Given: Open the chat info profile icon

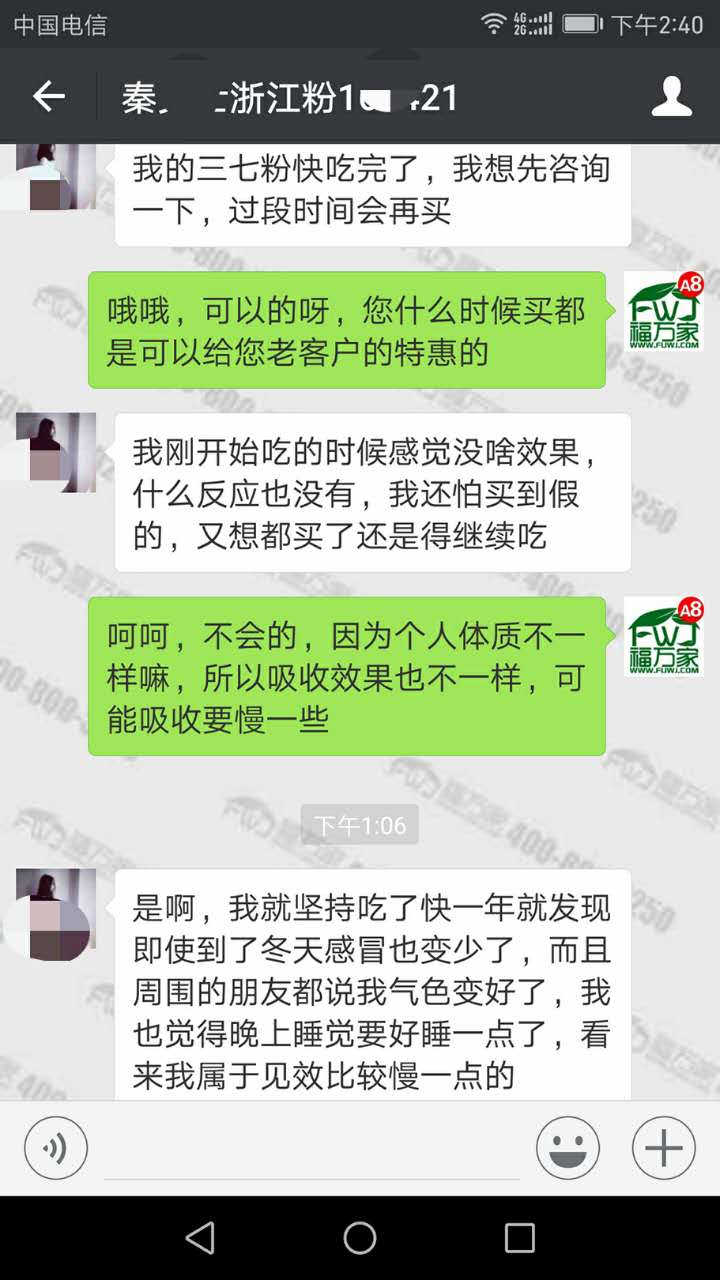Looking at the screenshot, I should pyautogui.click(x=672, y=97).
